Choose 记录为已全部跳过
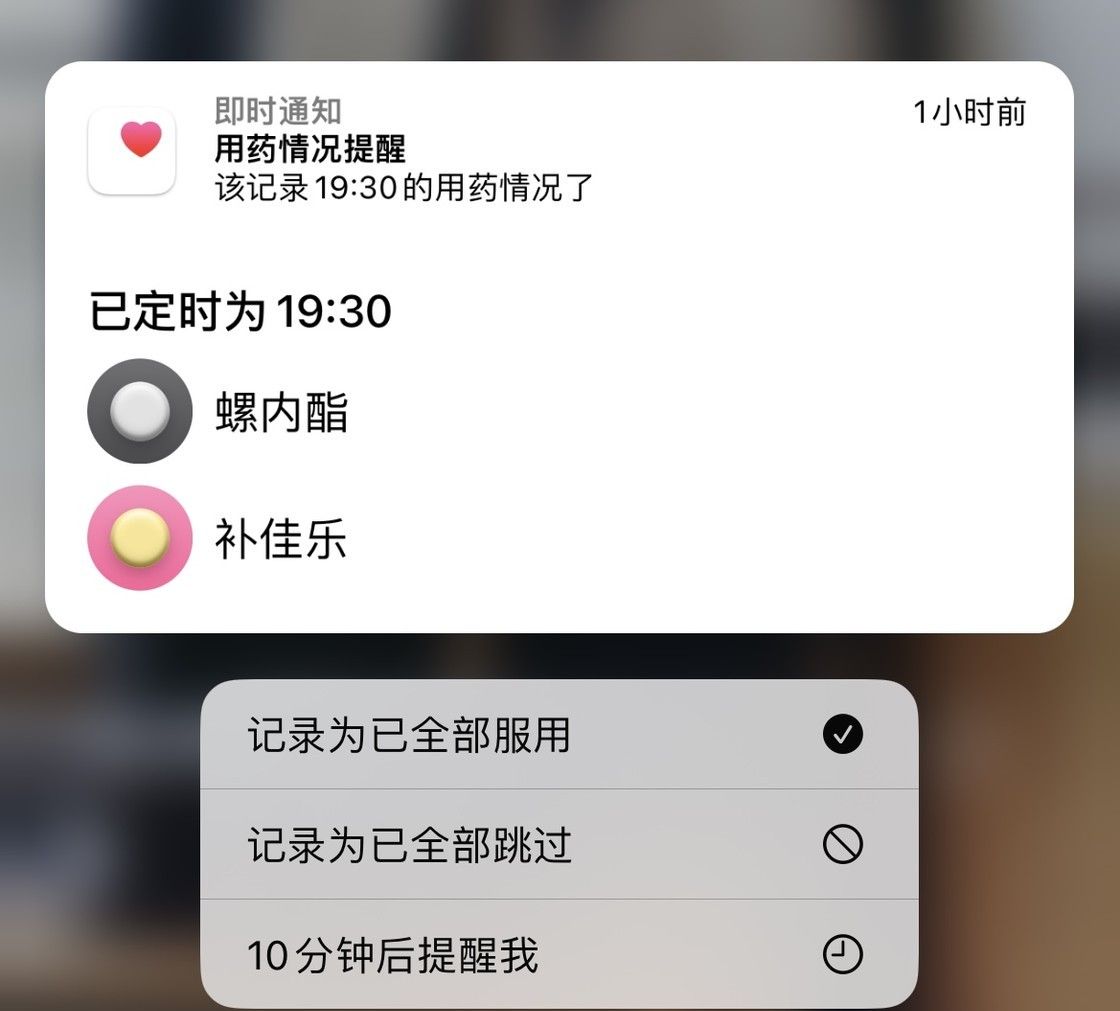The width and height of the screenshot is (1120, 1011). click(x=558, y=846)
